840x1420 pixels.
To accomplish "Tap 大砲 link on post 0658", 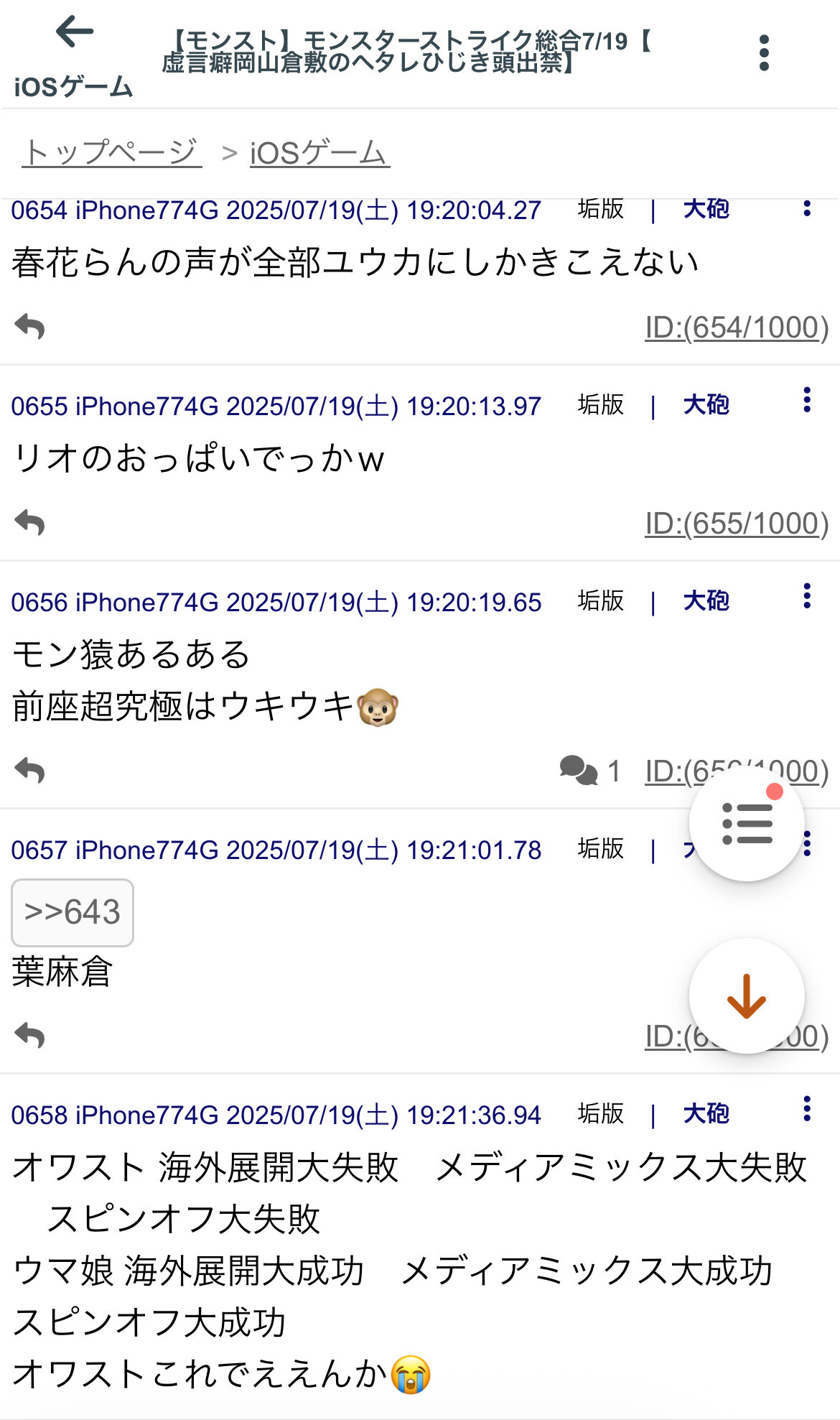I will (x=706, y=1113).
